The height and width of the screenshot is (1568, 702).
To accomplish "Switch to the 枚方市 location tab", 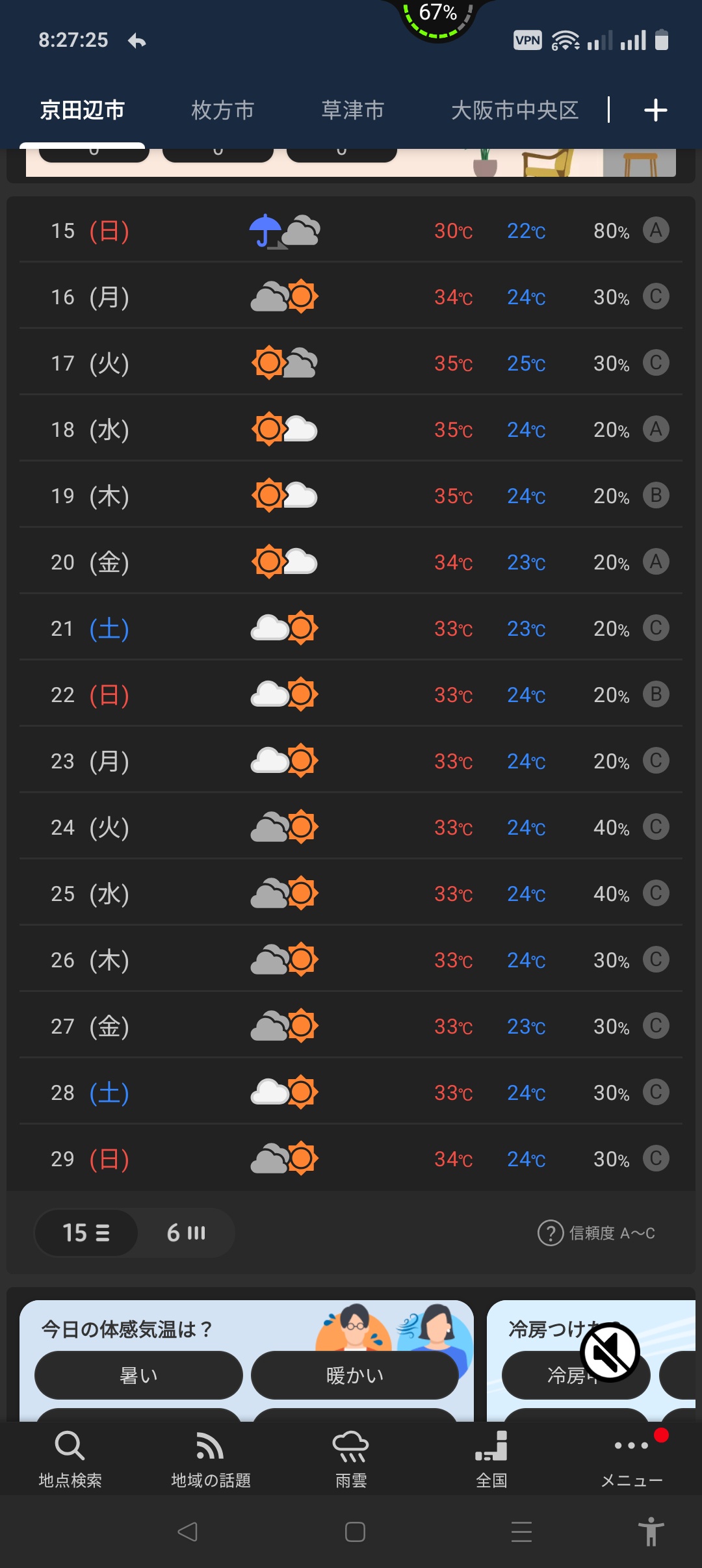I will (x=222, y=110).
